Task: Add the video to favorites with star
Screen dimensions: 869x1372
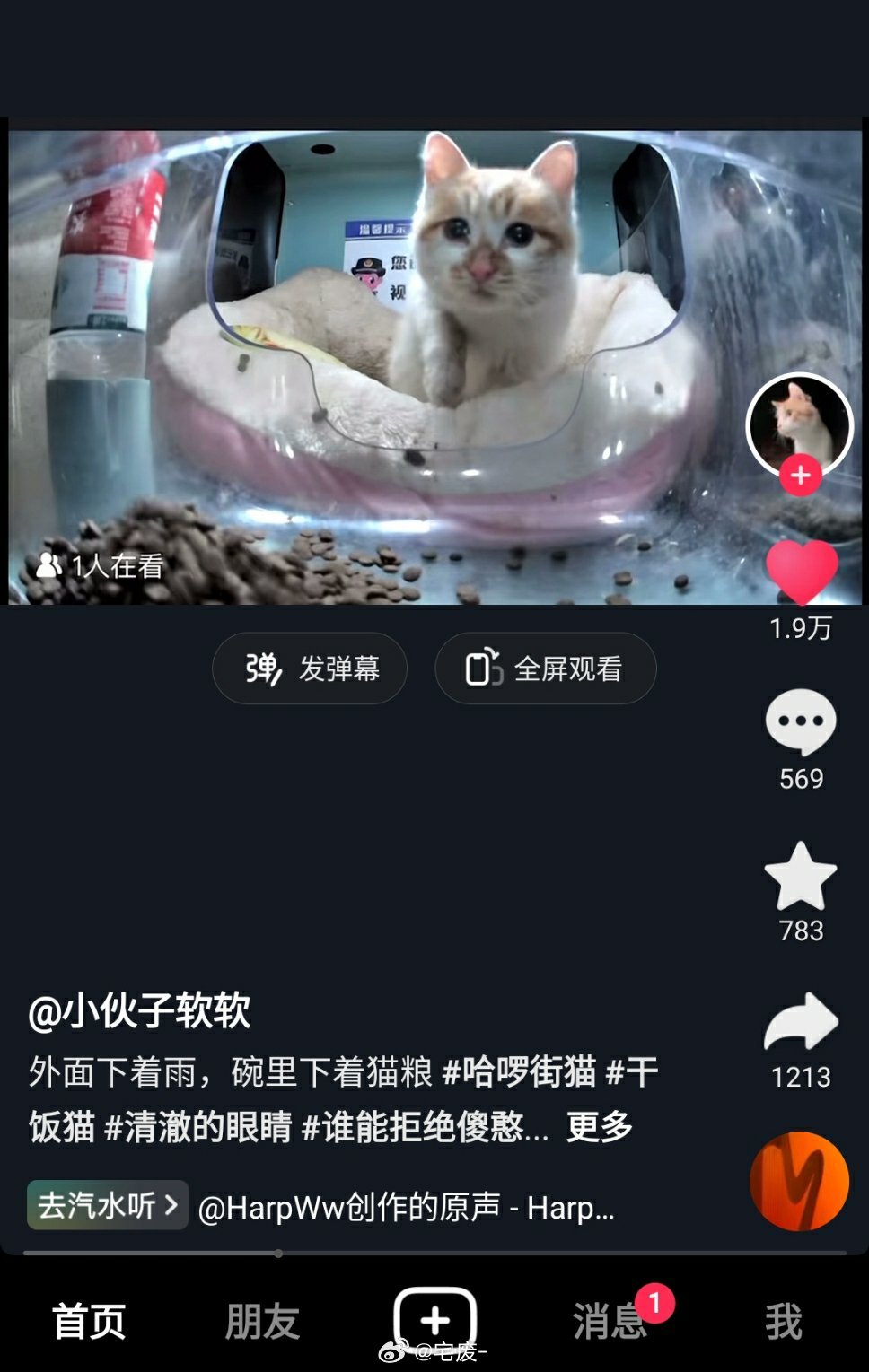Action: click(801, 877)
